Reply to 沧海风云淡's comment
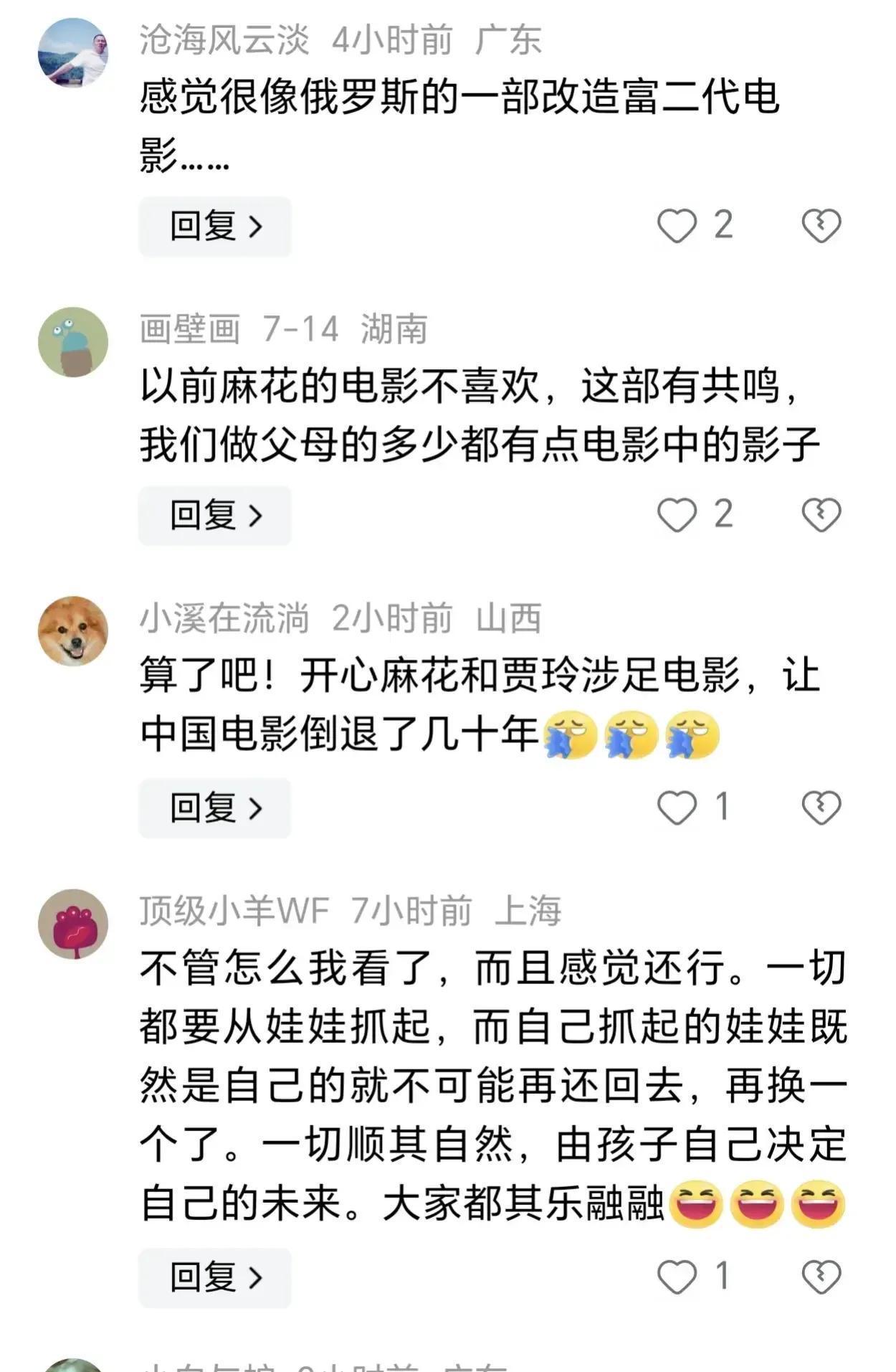The height and width of the screenshot is (1372, 896). [214, 227]
